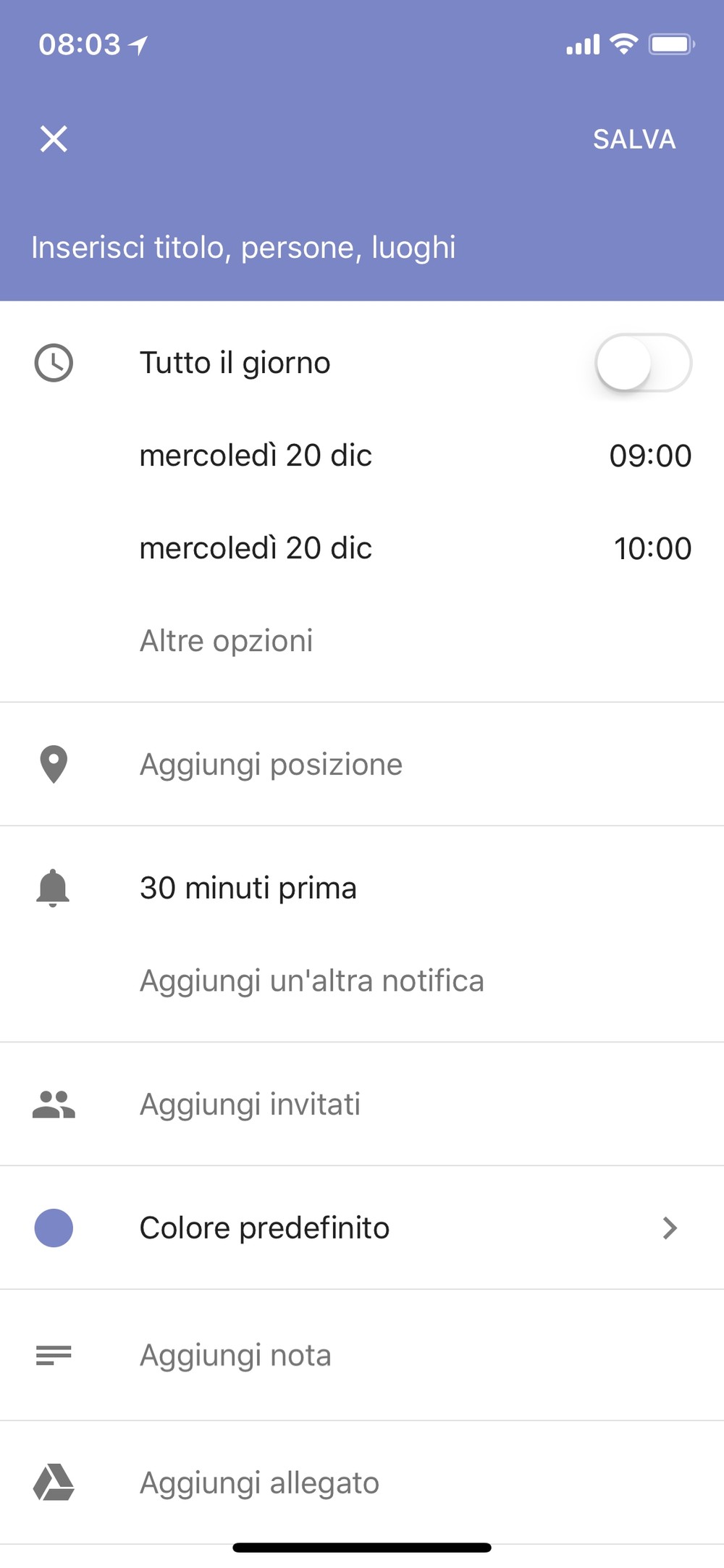Open Altre opzioni
Screen dimensions: 724x1568
(226, 641)
